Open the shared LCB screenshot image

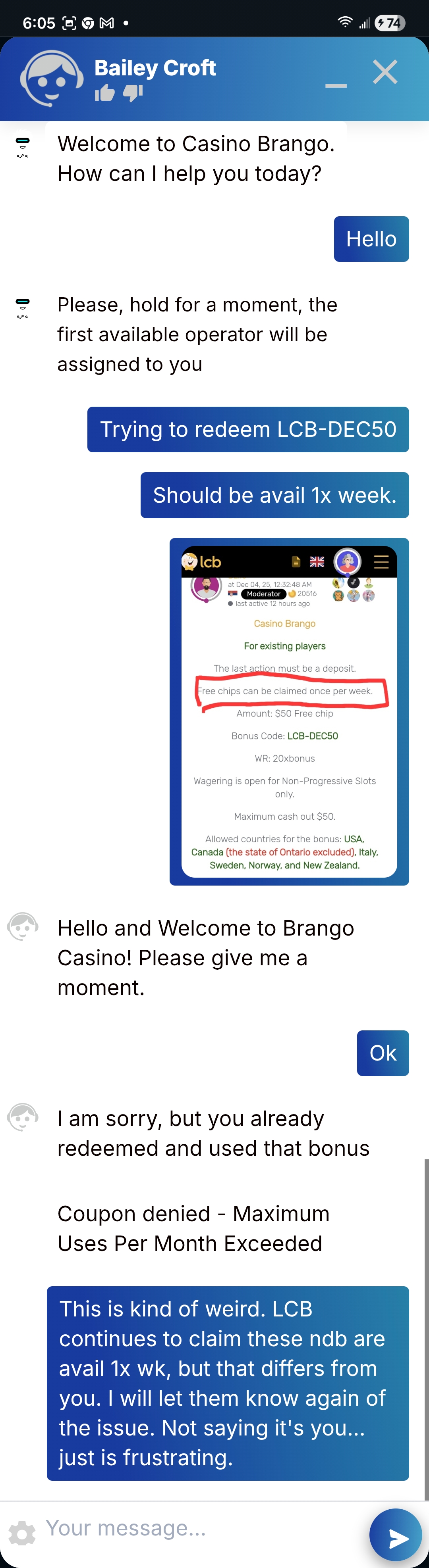click(x=289, y=711)
